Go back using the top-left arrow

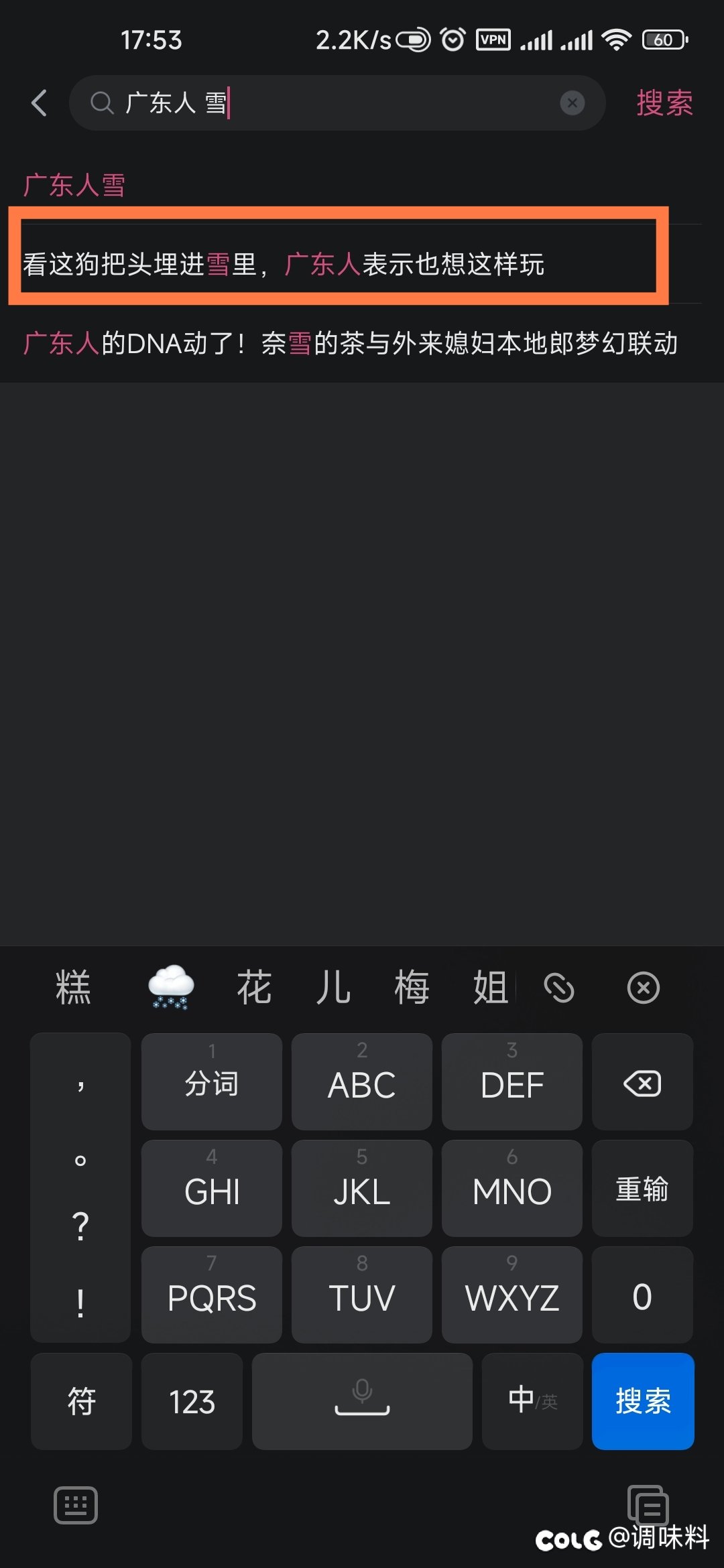click(40, 103)
